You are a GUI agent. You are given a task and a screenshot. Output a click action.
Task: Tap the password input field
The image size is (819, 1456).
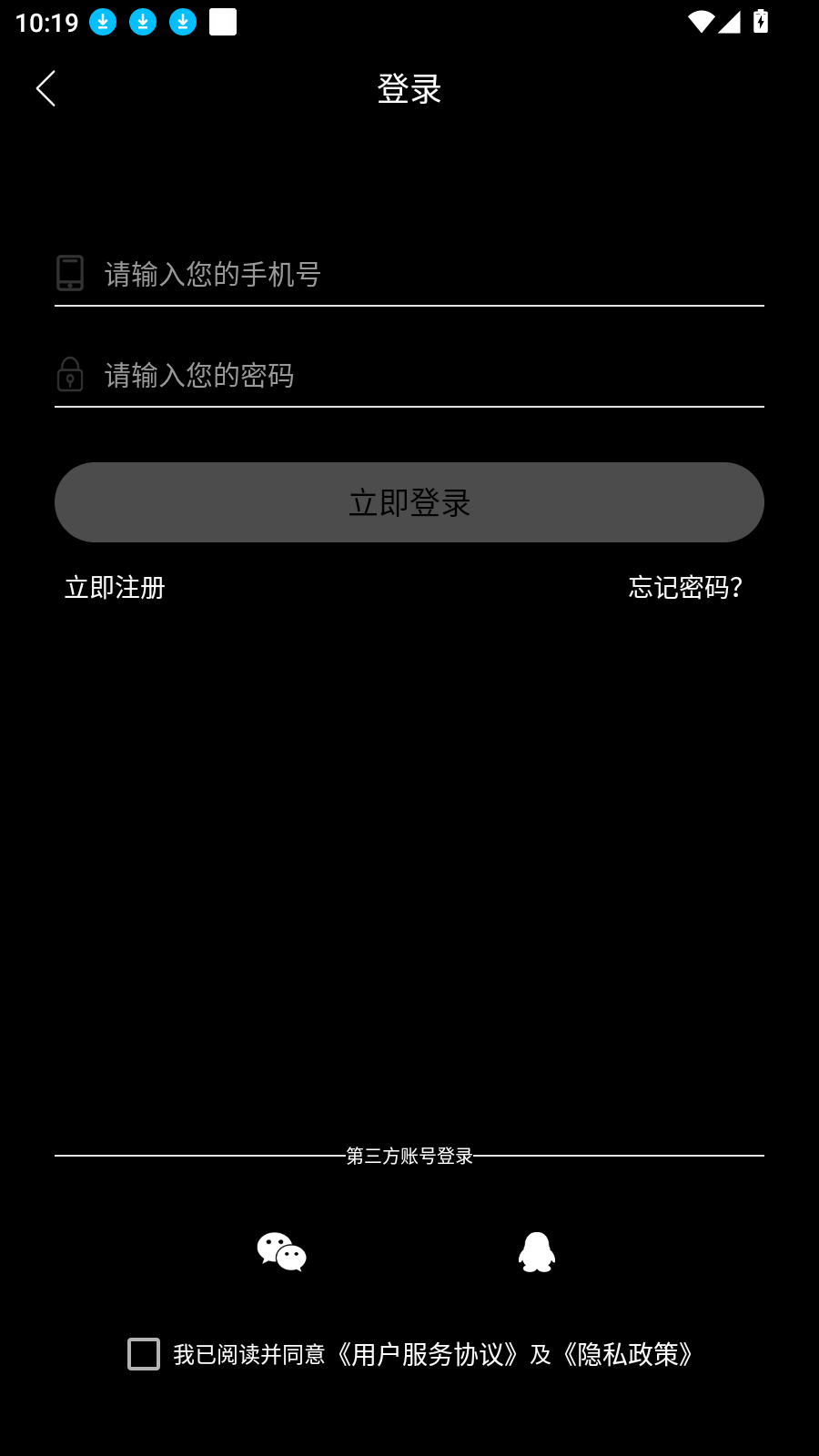point(409,374)
